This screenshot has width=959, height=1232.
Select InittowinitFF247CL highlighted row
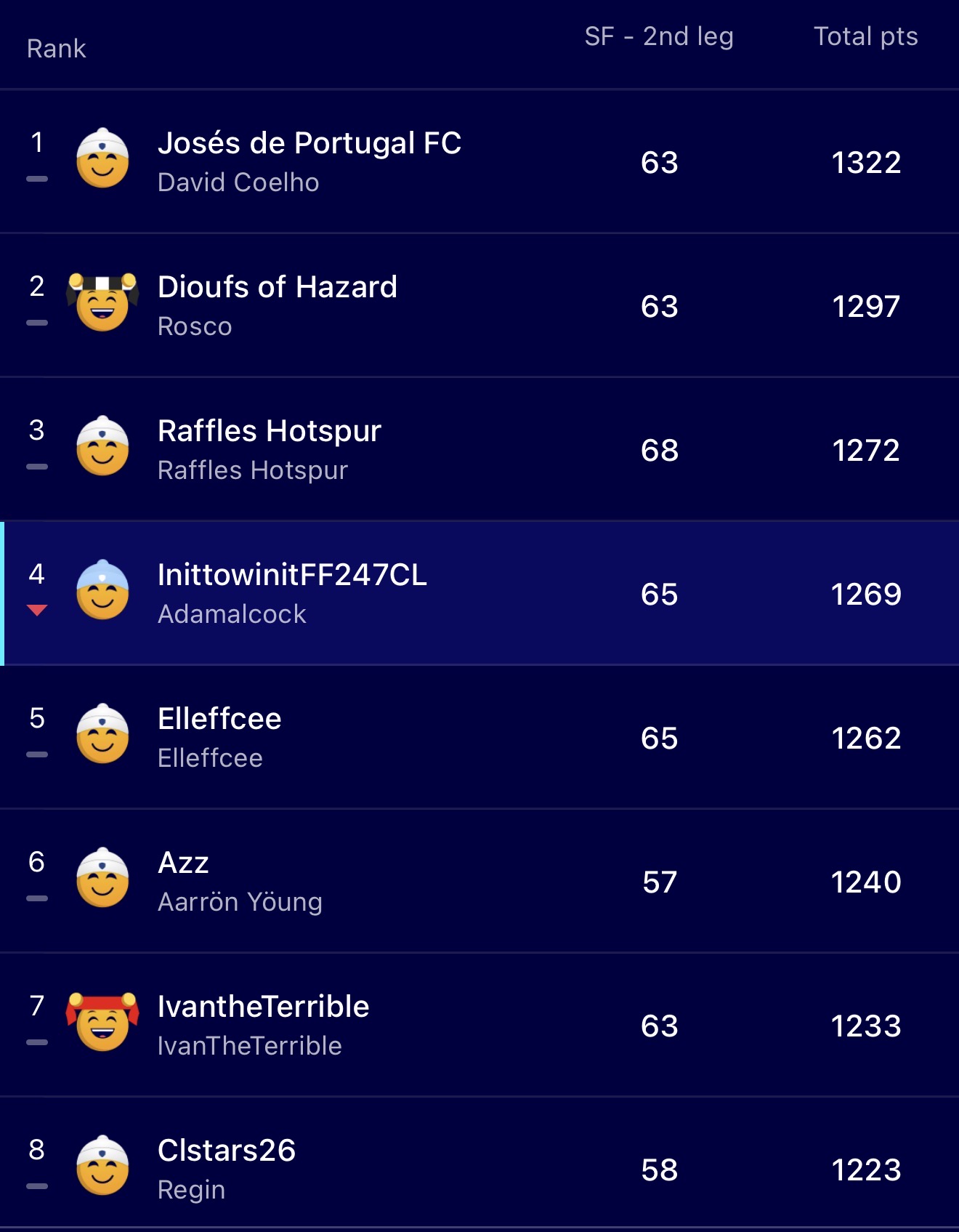479,593
